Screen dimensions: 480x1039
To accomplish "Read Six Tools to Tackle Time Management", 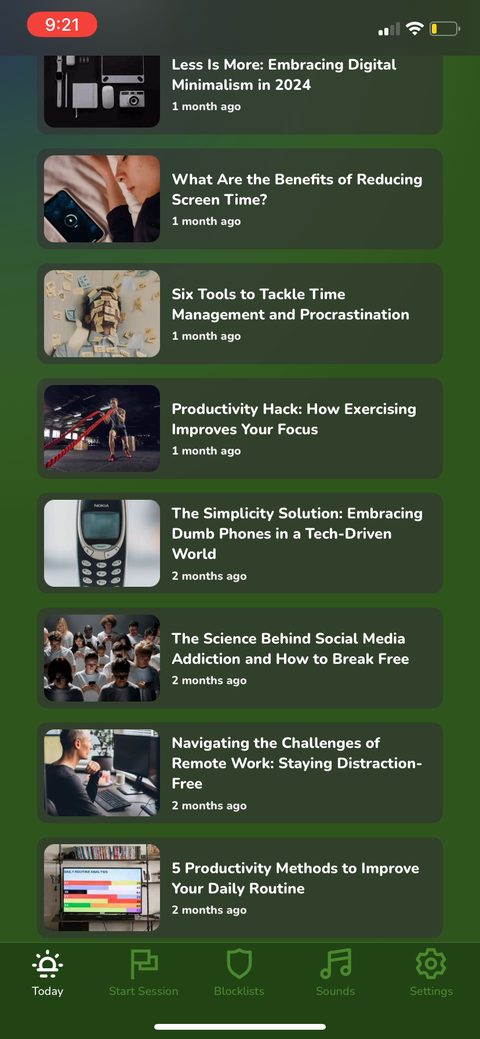I will coord(240,313).
